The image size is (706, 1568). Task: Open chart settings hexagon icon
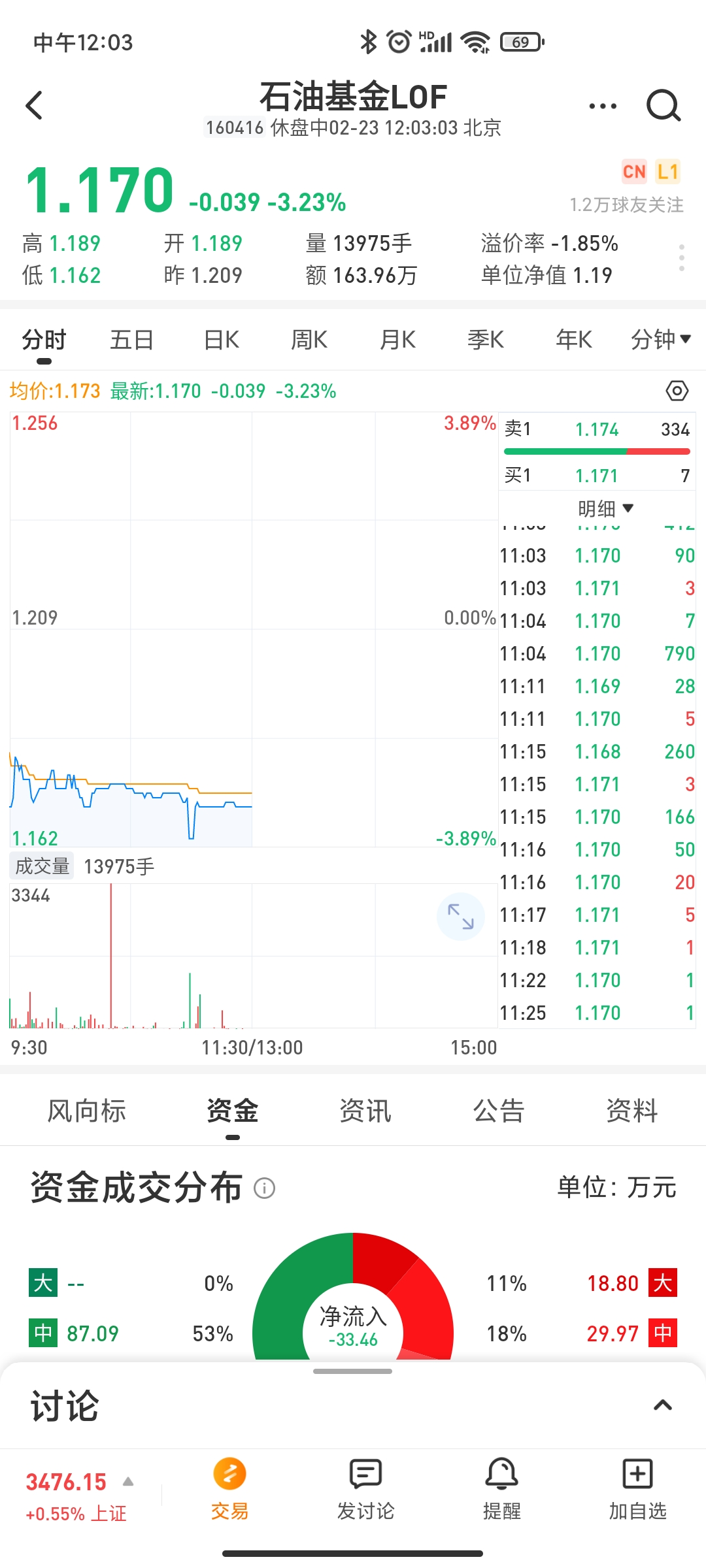677,391
